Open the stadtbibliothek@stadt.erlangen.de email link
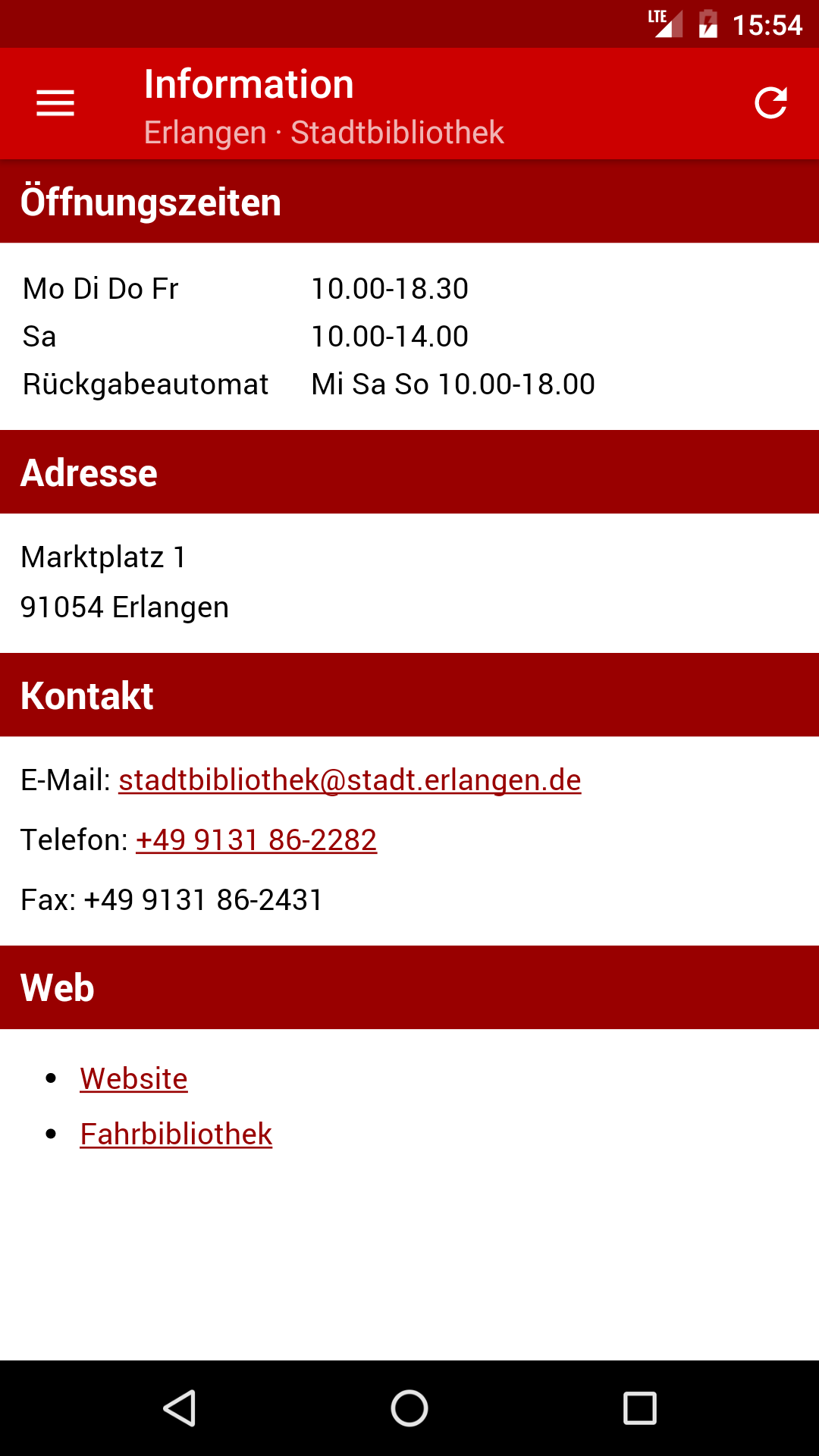The image size is (819, 1456). click(350, 780)
